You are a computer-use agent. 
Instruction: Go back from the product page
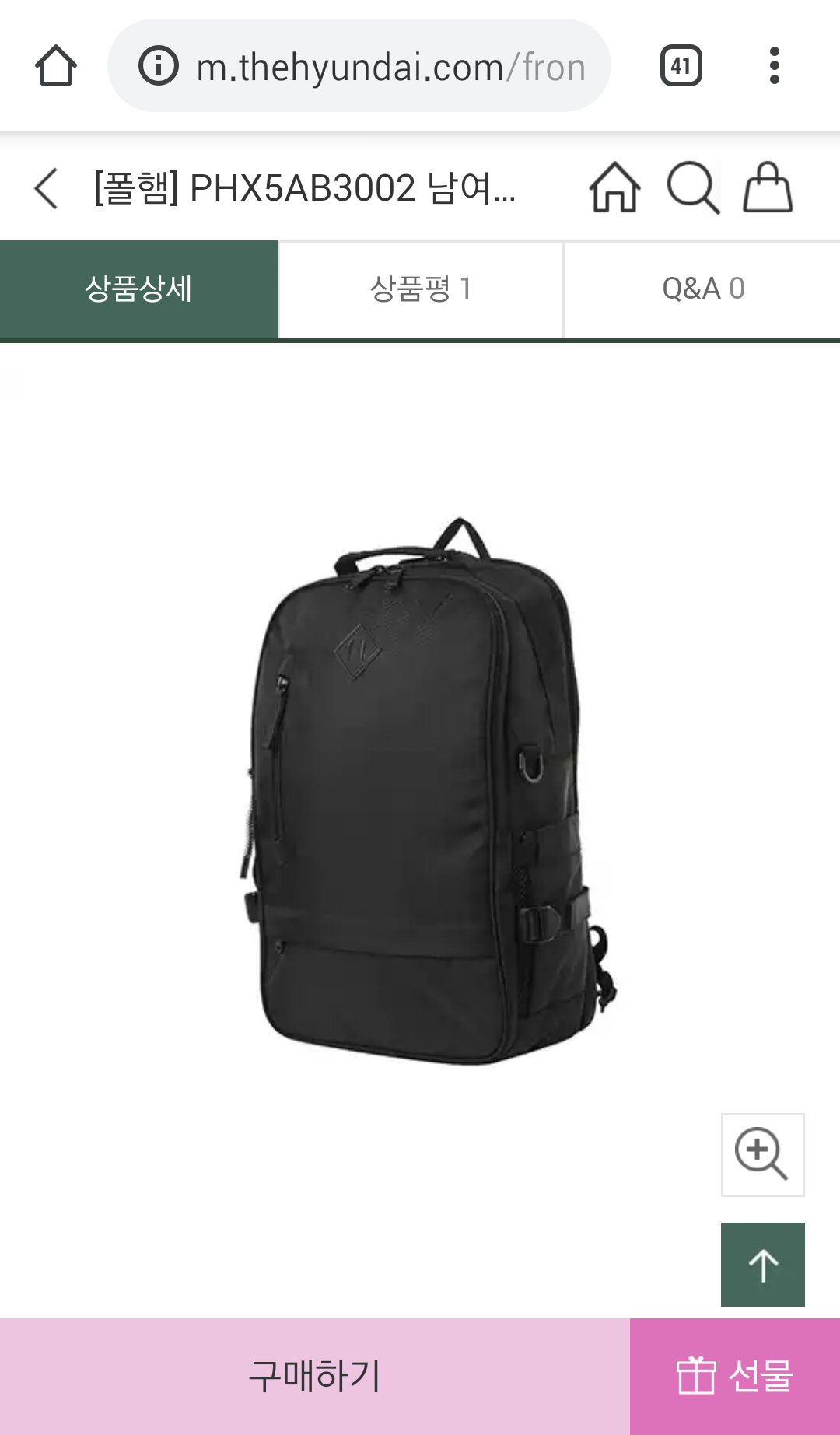[47, 188]
